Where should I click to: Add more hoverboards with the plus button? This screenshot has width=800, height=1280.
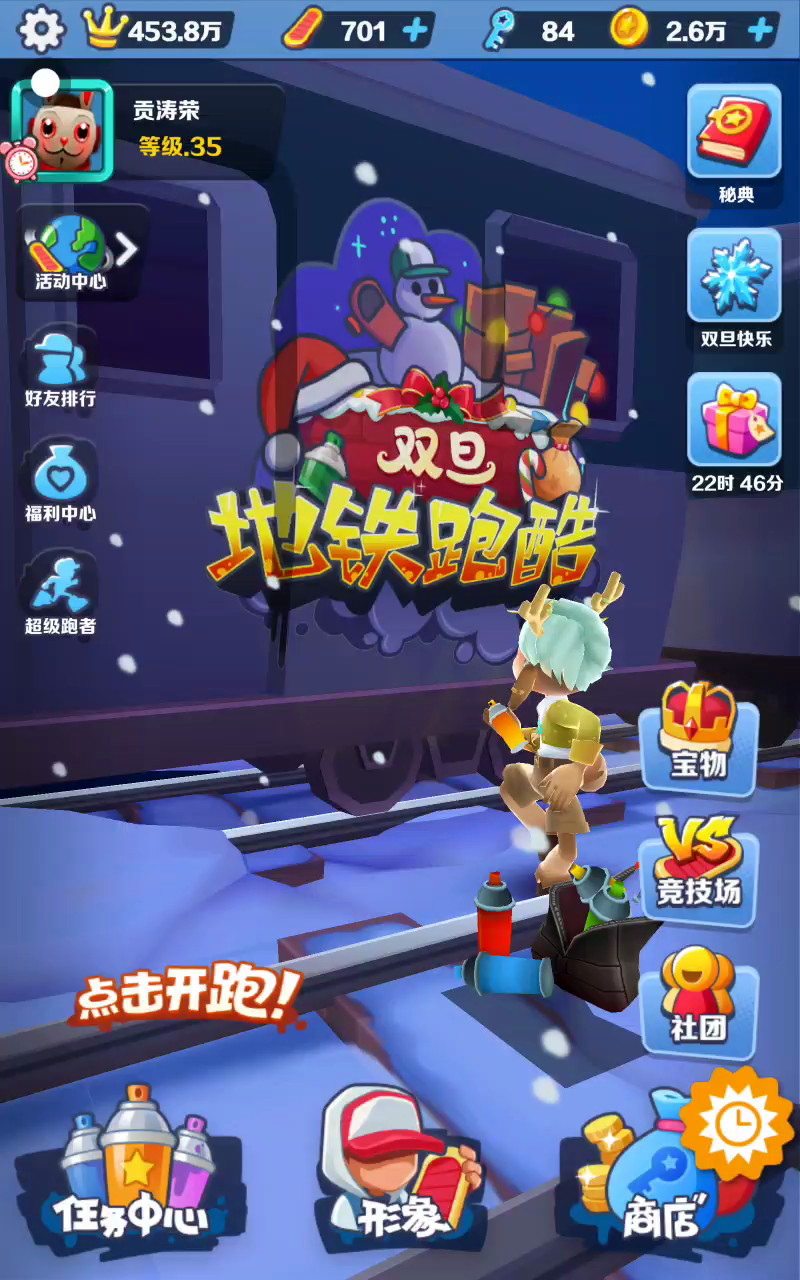pyautogui.click(x=414, y=31)
